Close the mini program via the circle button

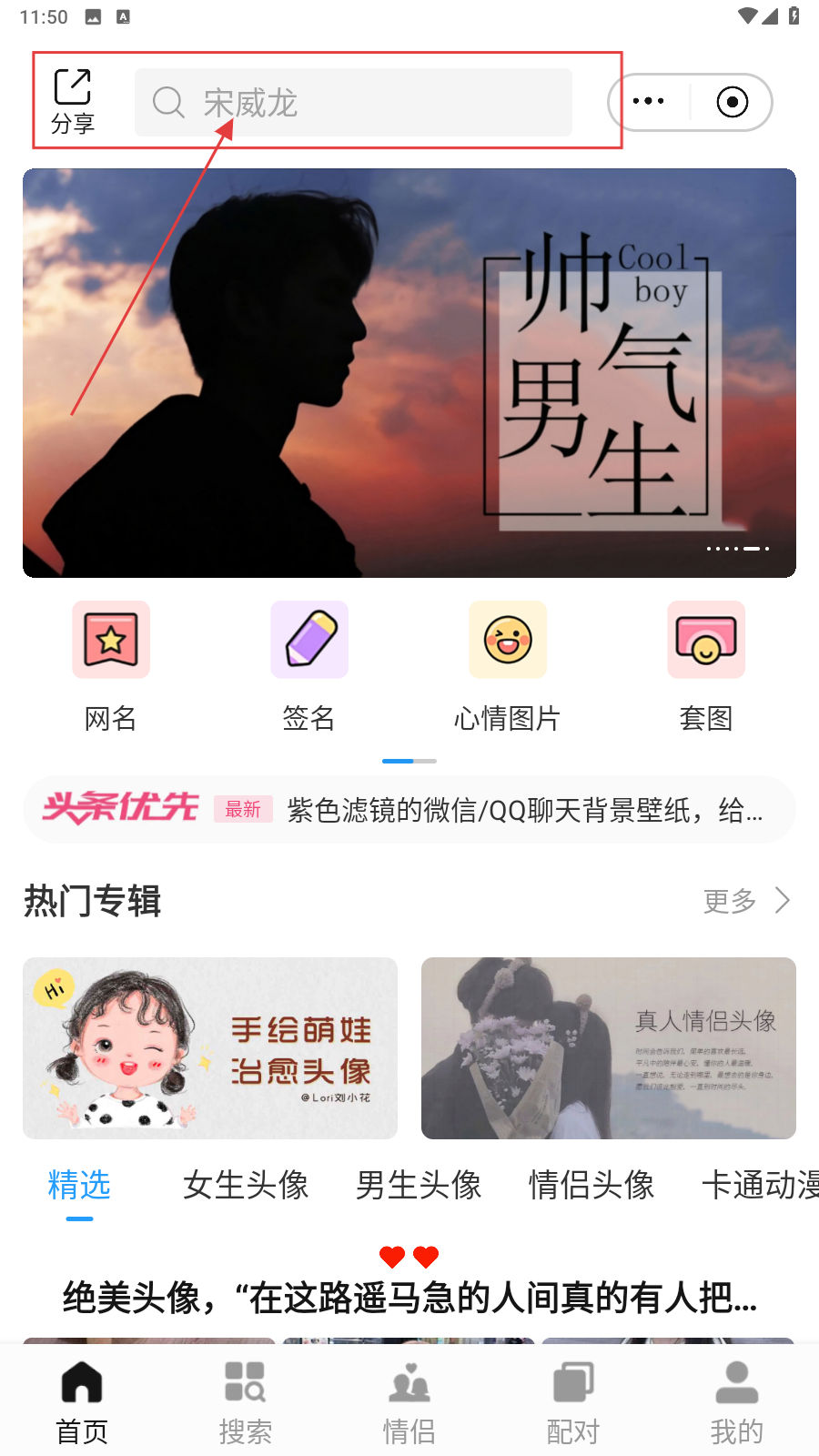[733, 102]
